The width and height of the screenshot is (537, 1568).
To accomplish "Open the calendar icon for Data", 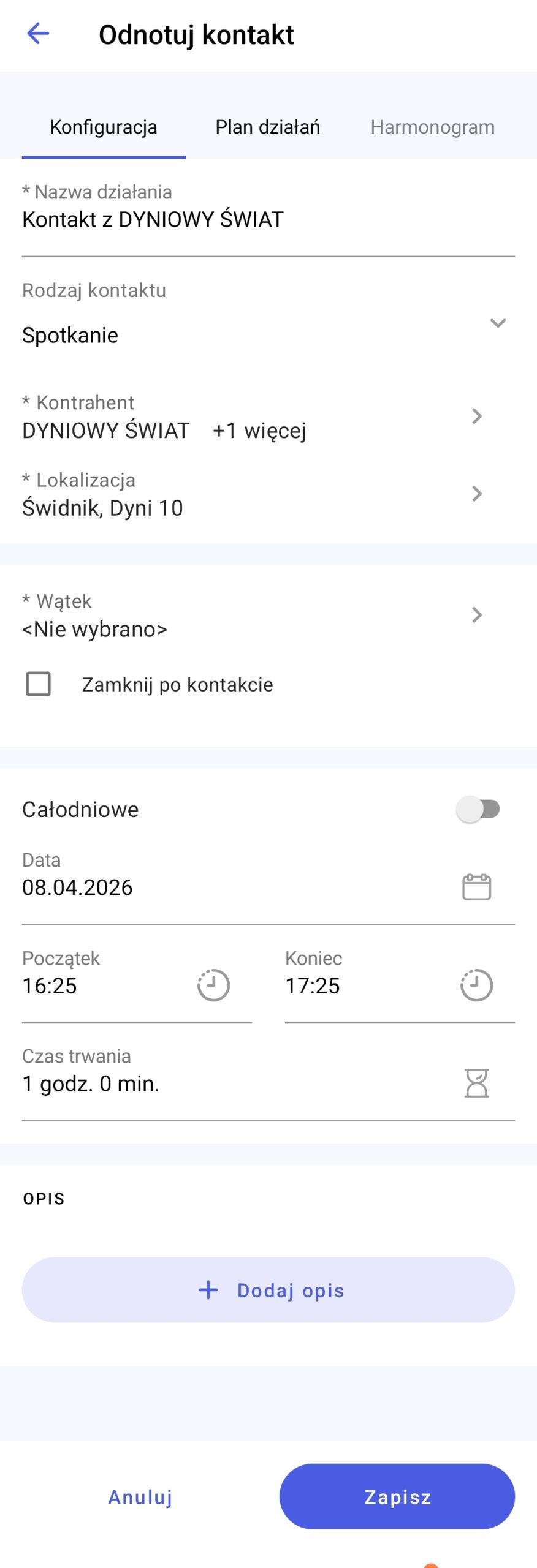I will click(x=476, y=887).
